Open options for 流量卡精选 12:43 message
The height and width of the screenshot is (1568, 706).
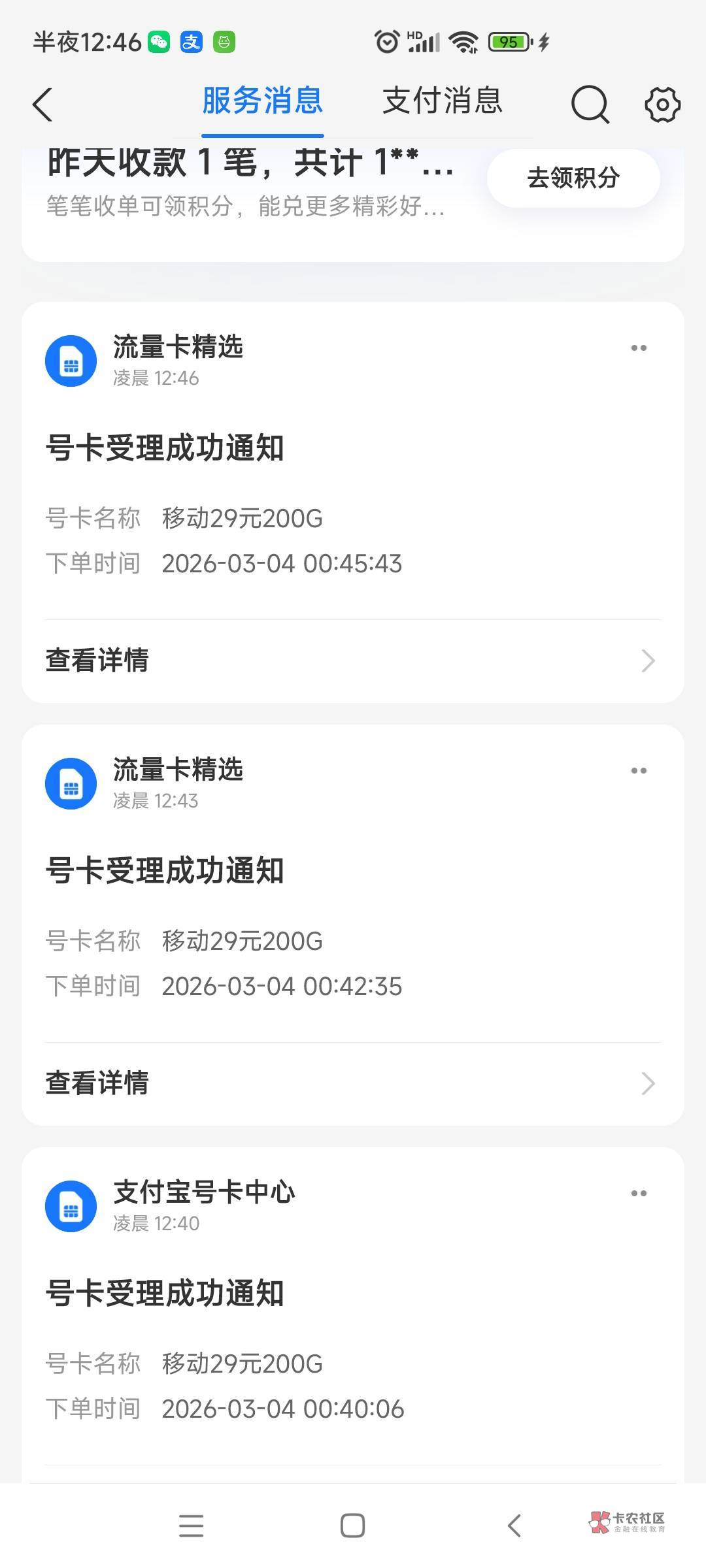pos(639,771)
